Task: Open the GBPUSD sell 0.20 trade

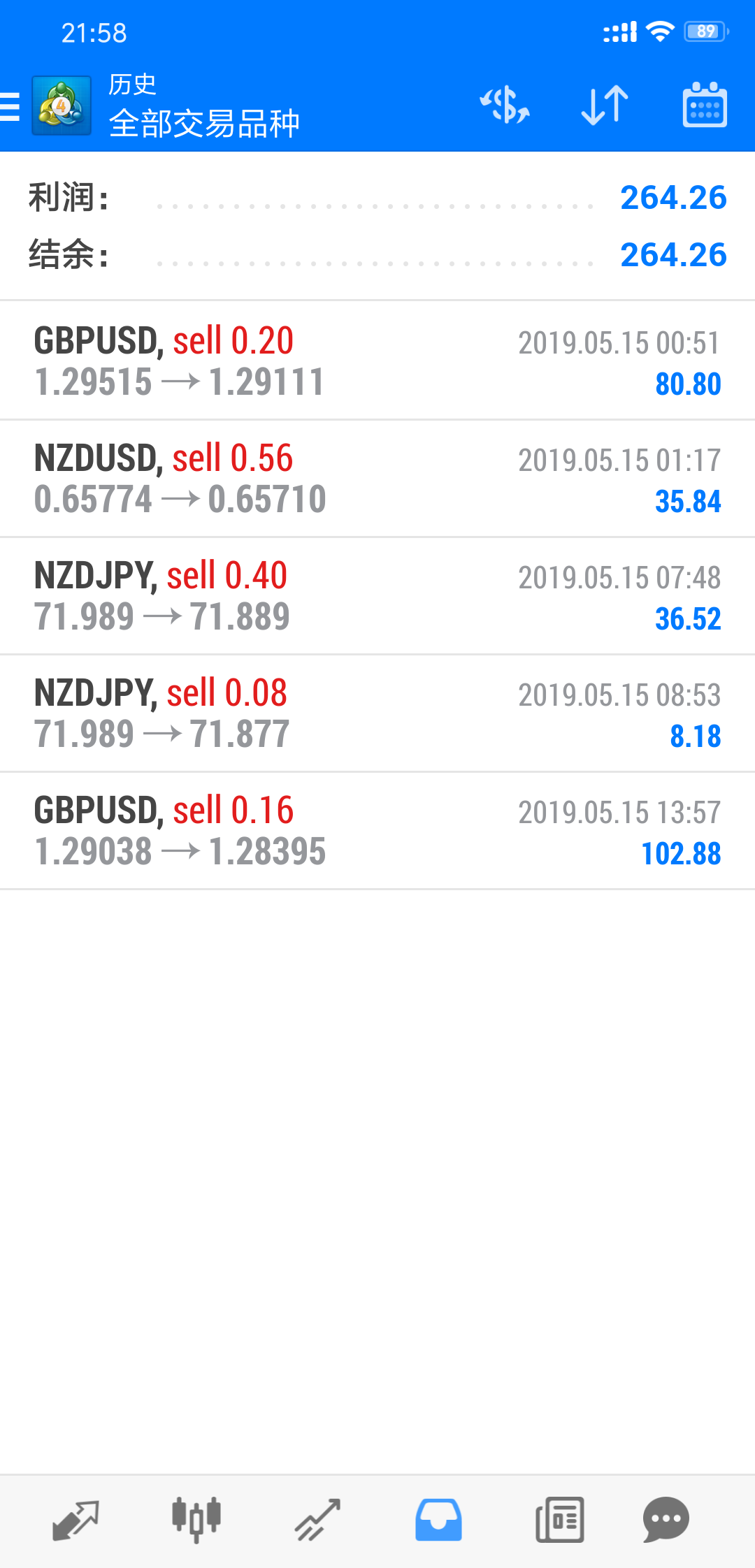Action: [377, 361]
